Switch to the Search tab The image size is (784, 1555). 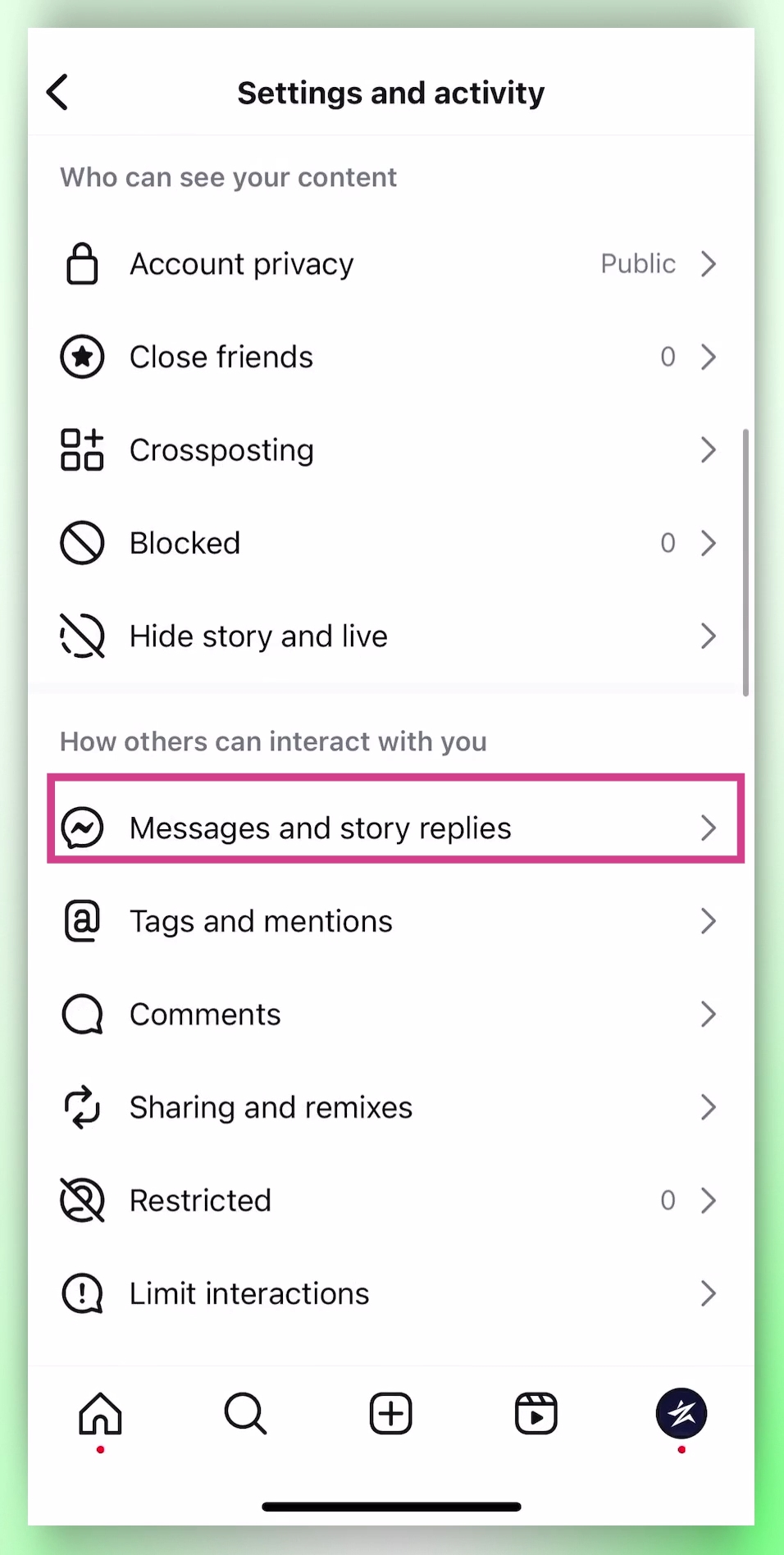245,1413
